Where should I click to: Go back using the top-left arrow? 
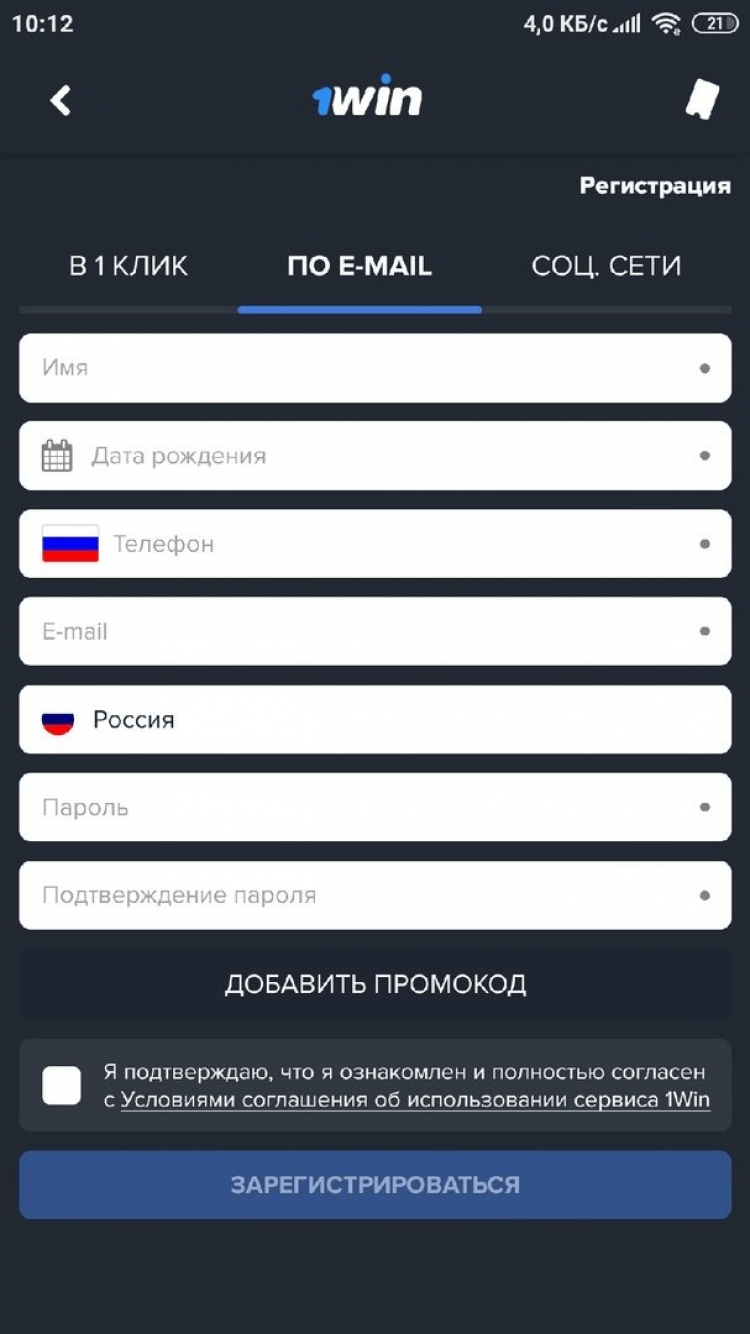tap(61, 100)
